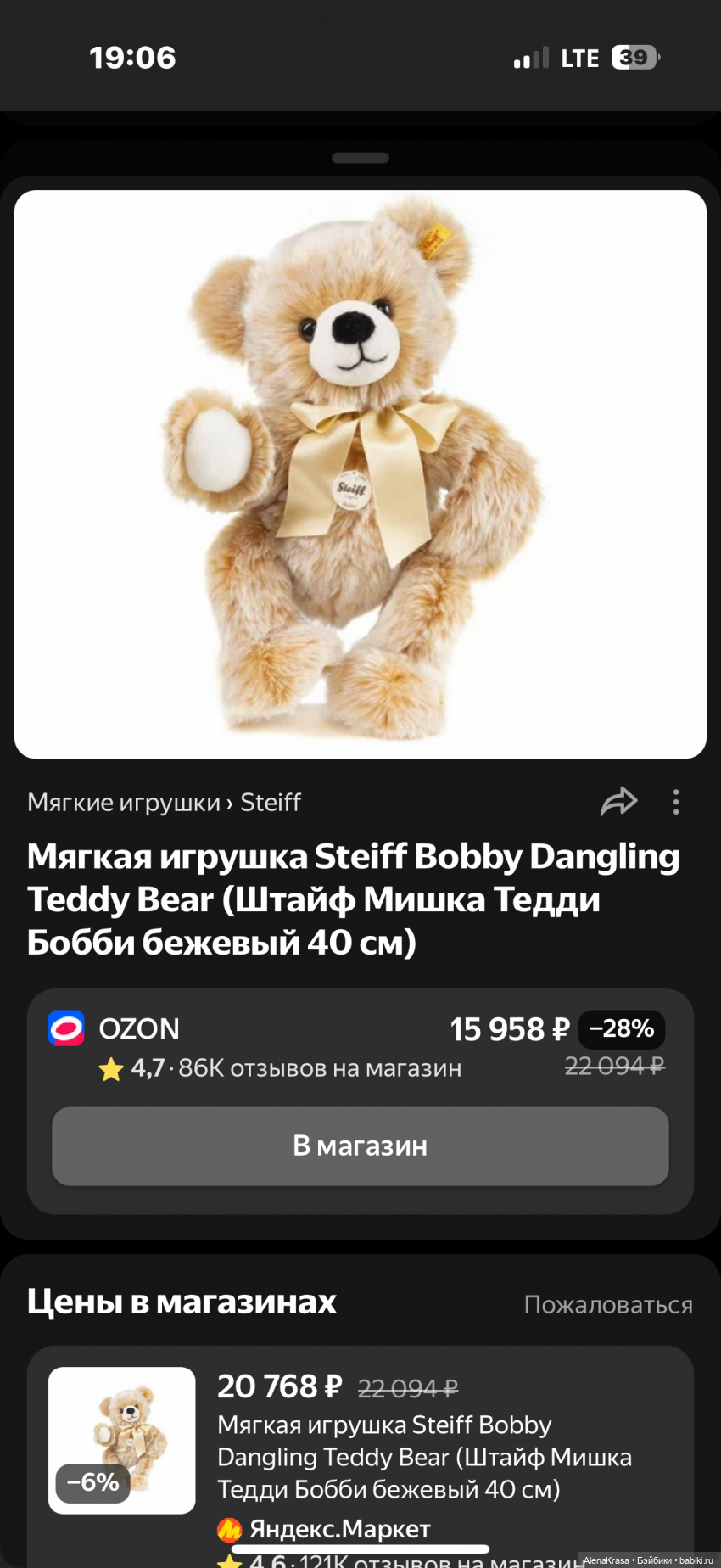
Task: Share this Steiff teddy bear product
Action: pyautogui.click(x=618, y=802)
